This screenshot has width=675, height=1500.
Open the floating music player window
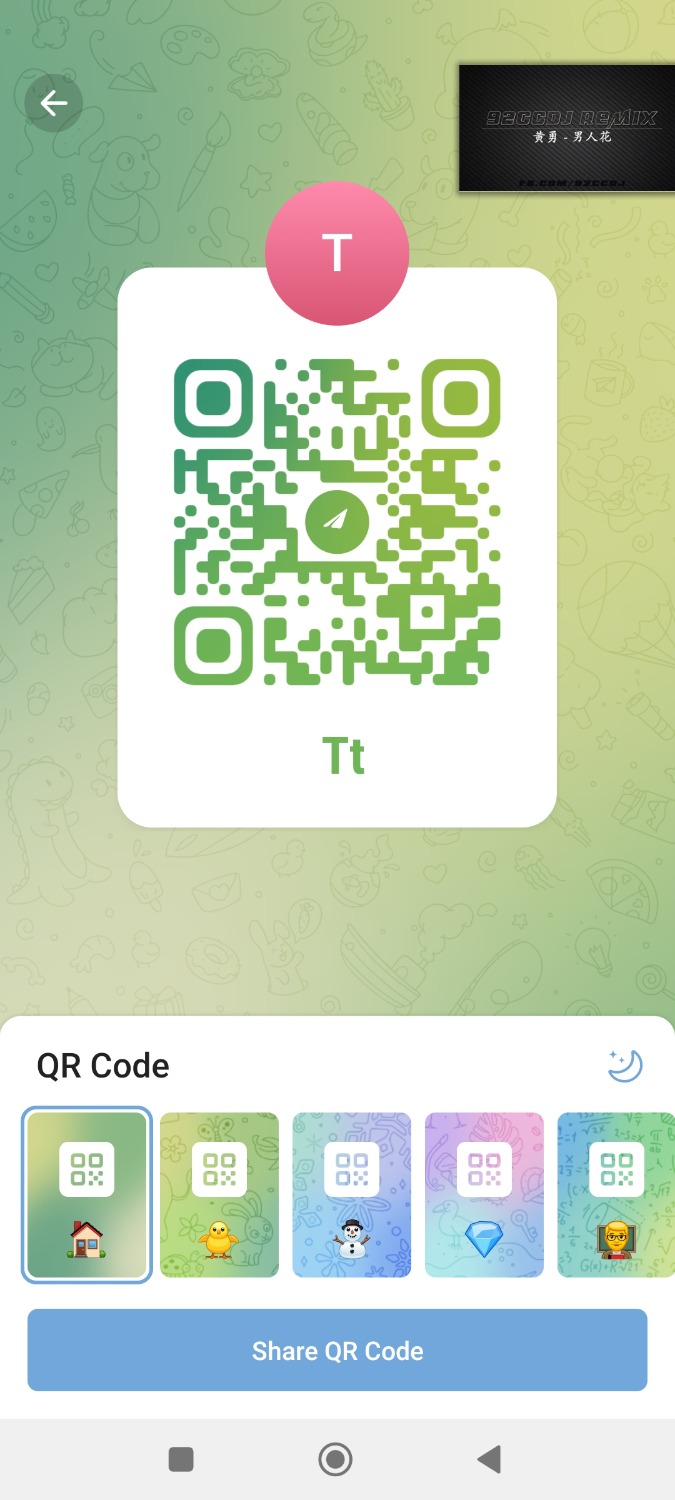(566, 128)
